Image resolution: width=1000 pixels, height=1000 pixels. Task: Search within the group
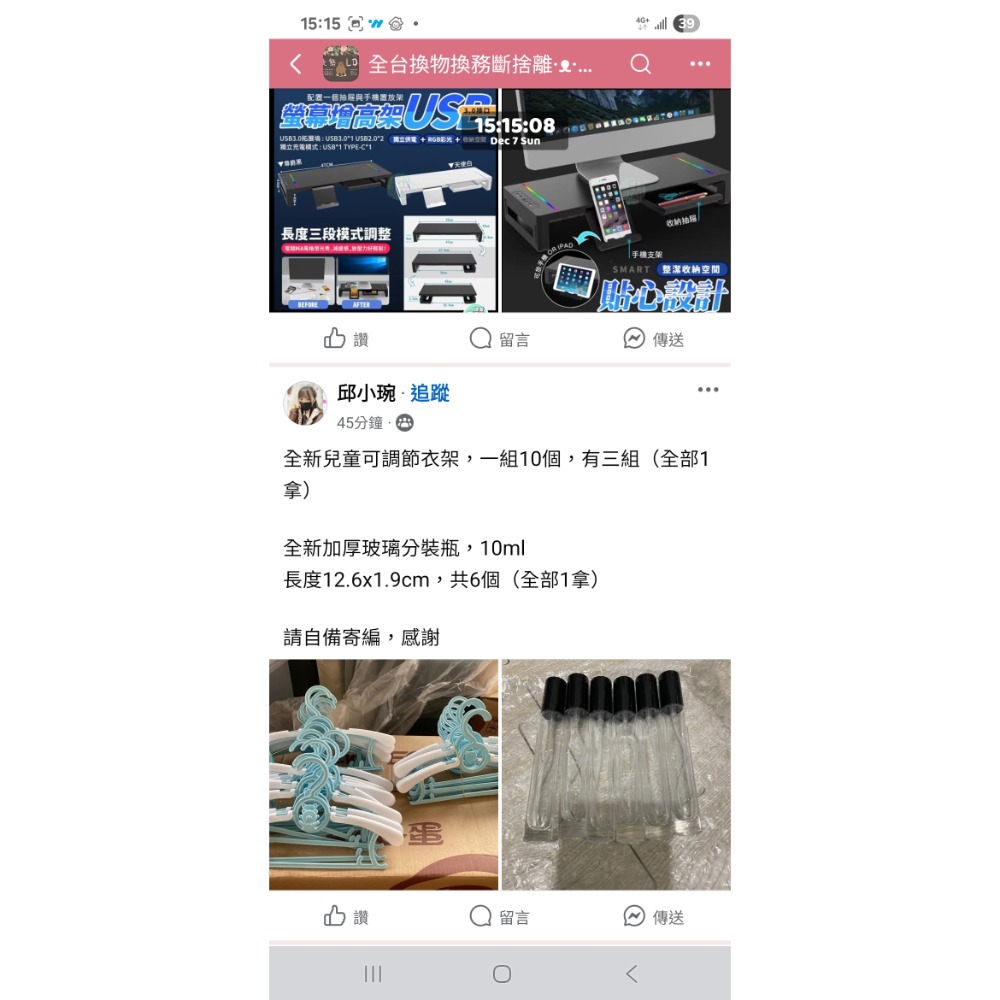click(x=641, y=64)
